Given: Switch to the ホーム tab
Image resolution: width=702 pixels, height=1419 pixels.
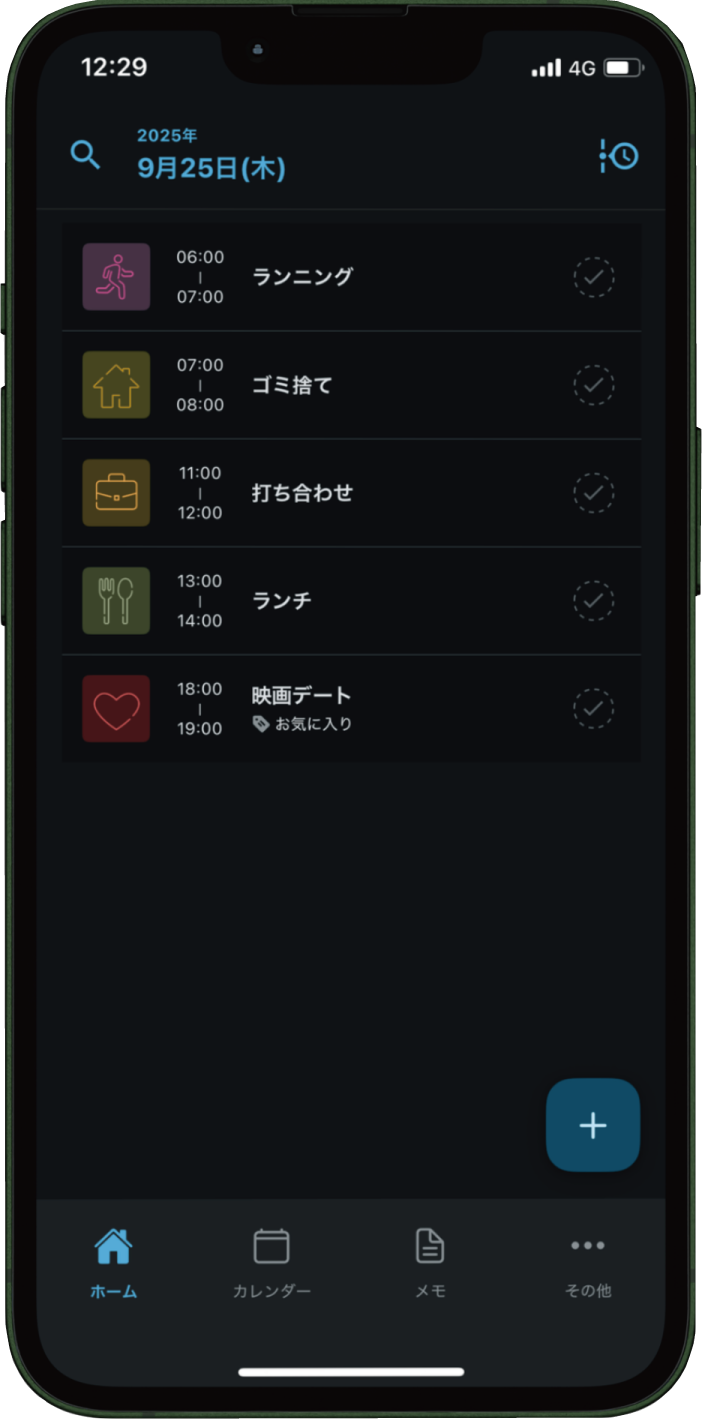Looking at the screenshot, I should click(x=113, y=1262).
